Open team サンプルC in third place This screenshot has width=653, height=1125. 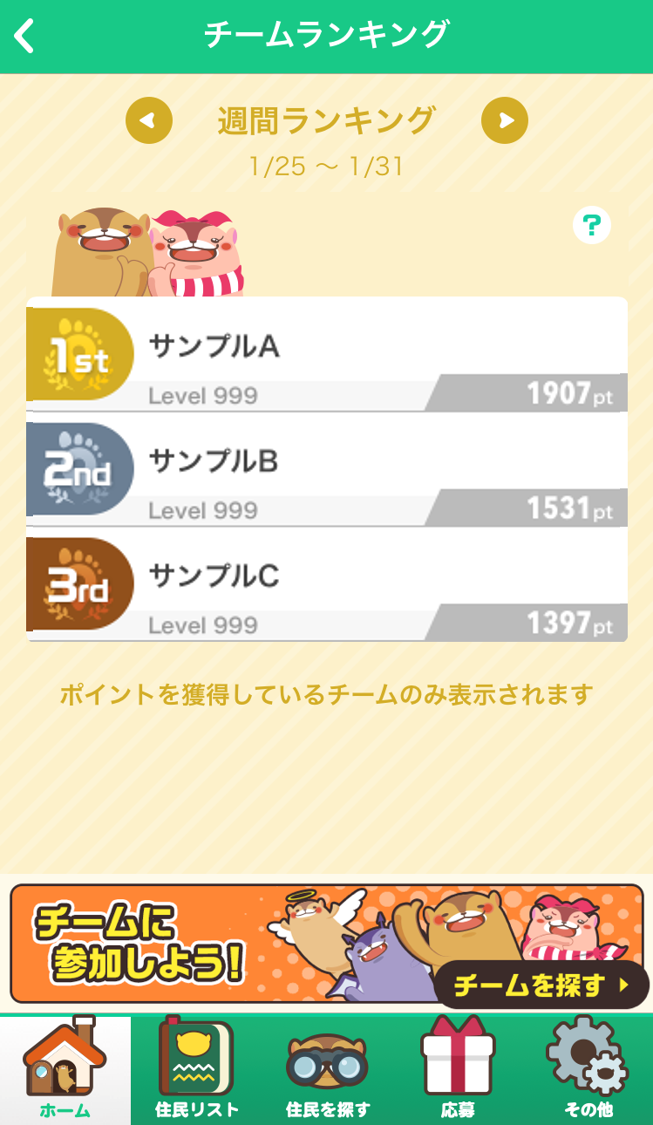point(326,585)
